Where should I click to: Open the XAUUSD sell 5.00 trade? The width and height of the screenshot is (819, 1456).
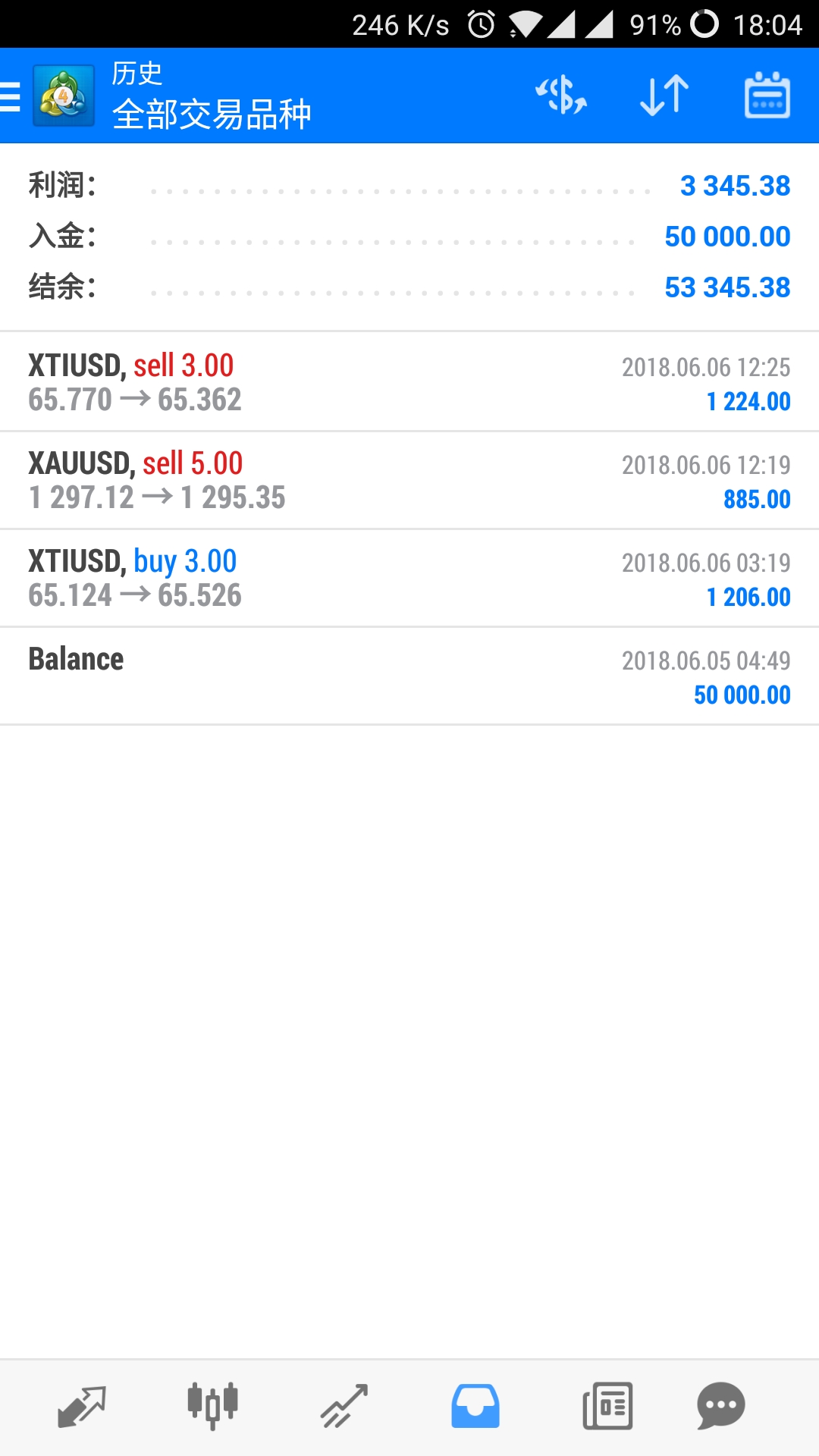click(x=409, y=480)
